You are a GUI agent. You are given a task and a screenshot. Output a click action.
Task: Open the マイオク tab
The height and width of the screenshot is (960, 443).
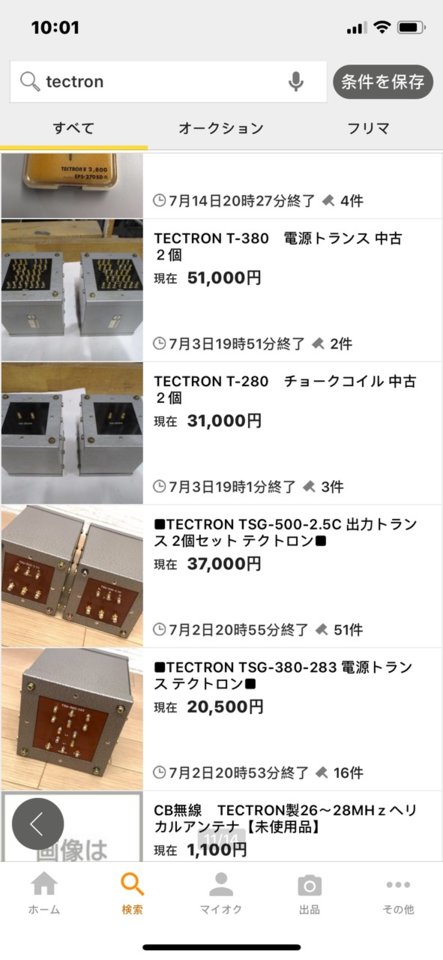click(221, 894)
